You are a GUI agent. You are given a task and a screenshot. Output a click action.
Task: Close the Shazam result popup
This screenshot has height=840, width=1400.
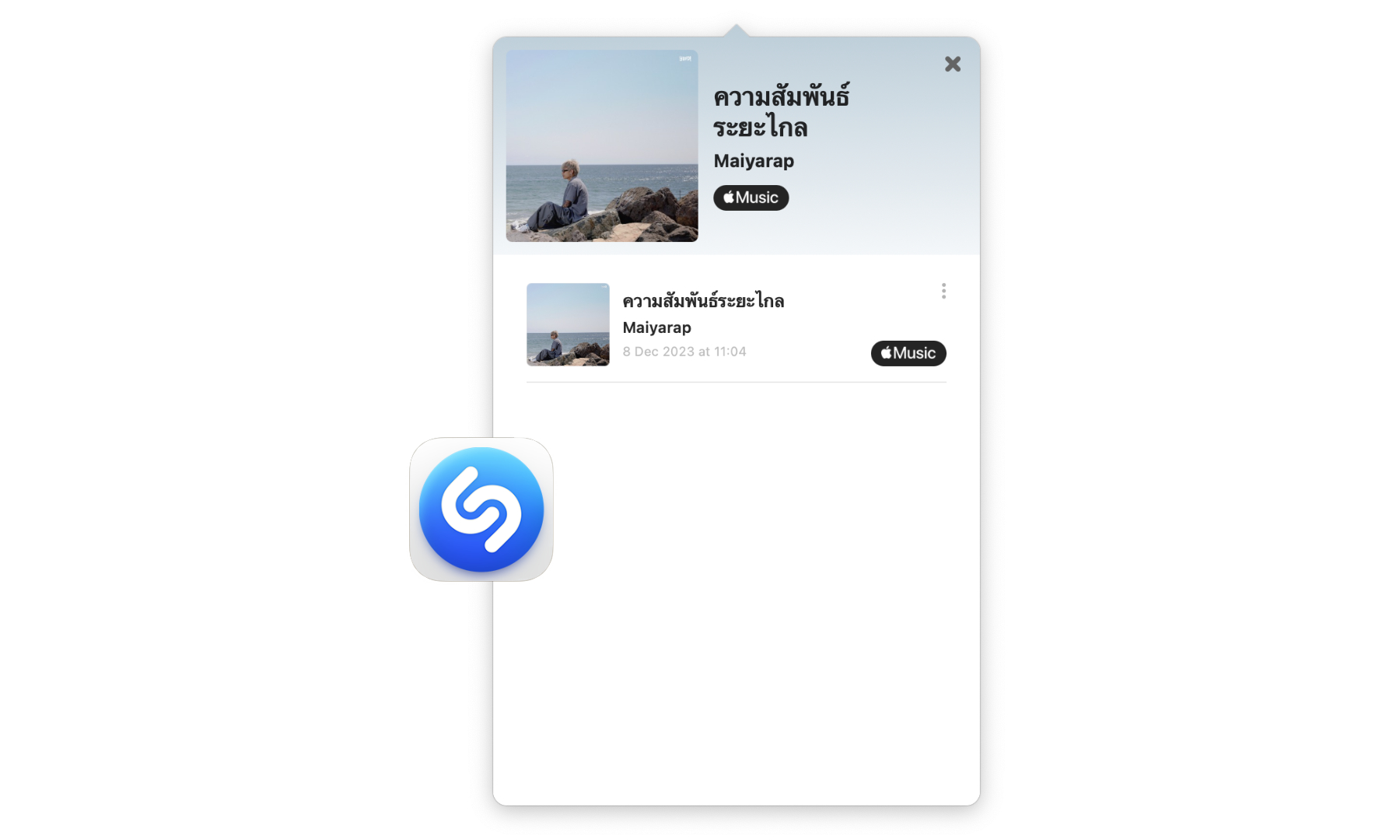952,64
